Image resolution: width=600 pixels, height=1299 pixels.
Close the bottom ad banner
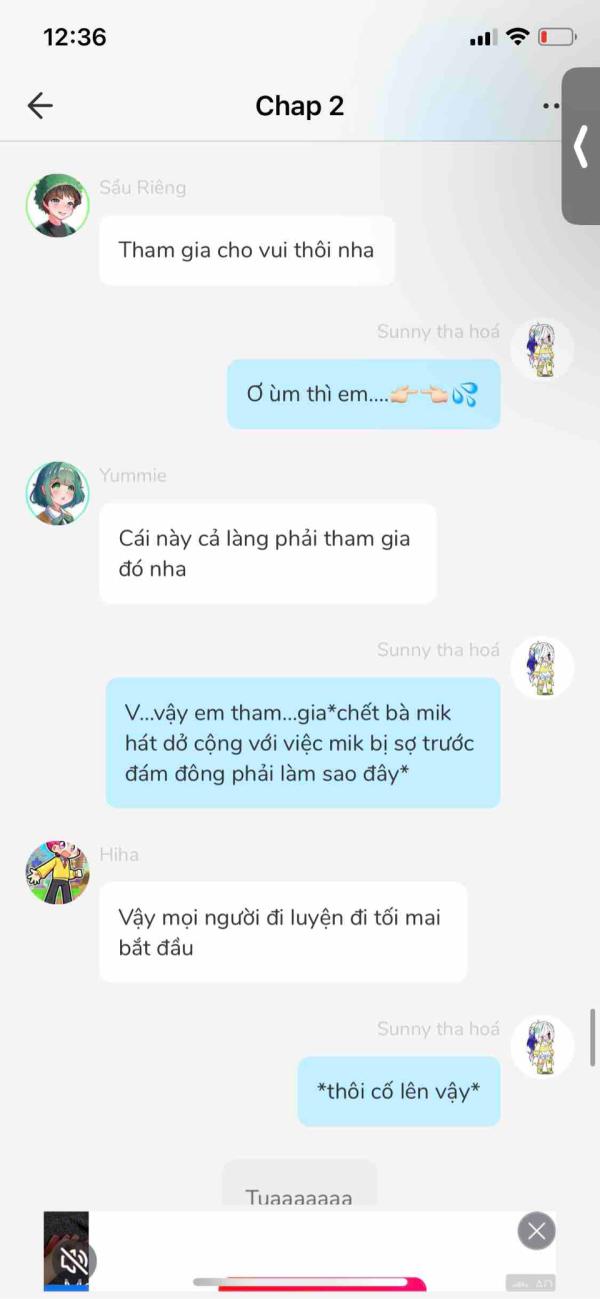[537, 1231]
